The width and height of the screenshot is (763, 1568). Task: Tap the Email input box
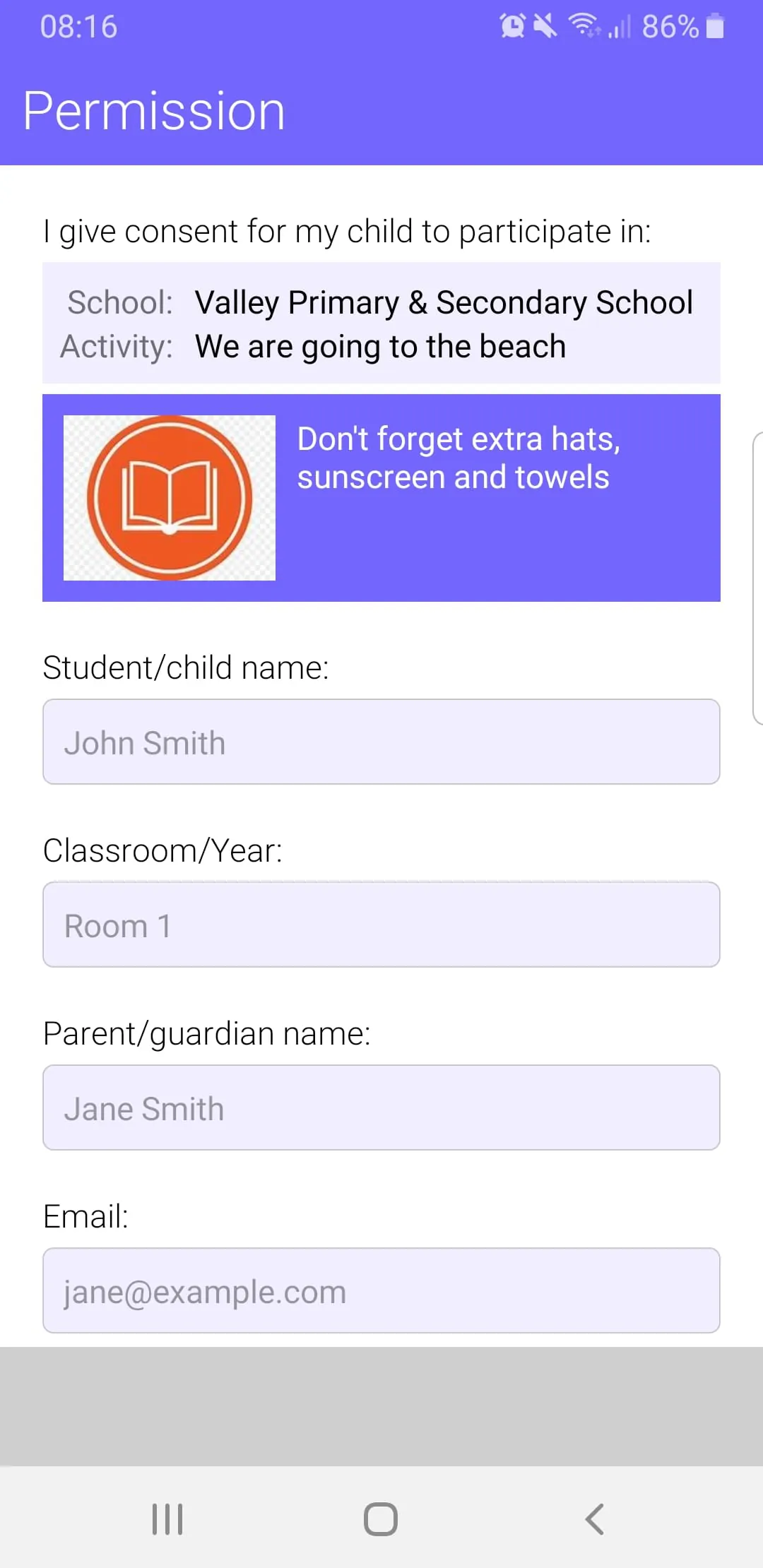tap(381, 1290)
